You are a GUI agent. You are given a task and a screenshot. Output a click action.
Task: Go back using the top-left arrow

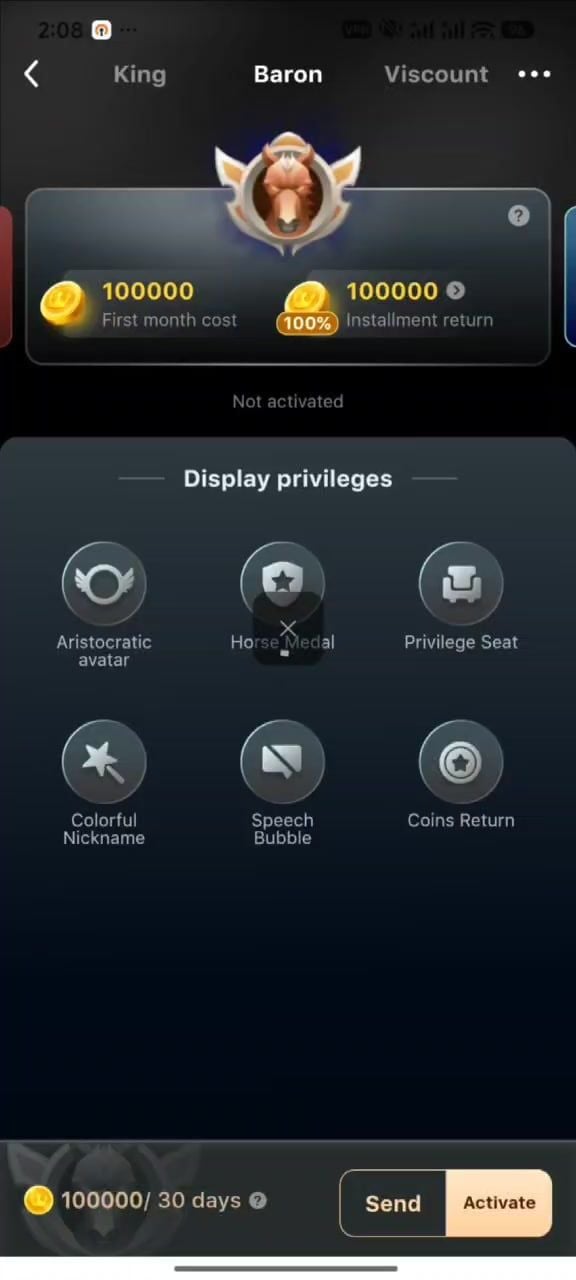[32, 74]
